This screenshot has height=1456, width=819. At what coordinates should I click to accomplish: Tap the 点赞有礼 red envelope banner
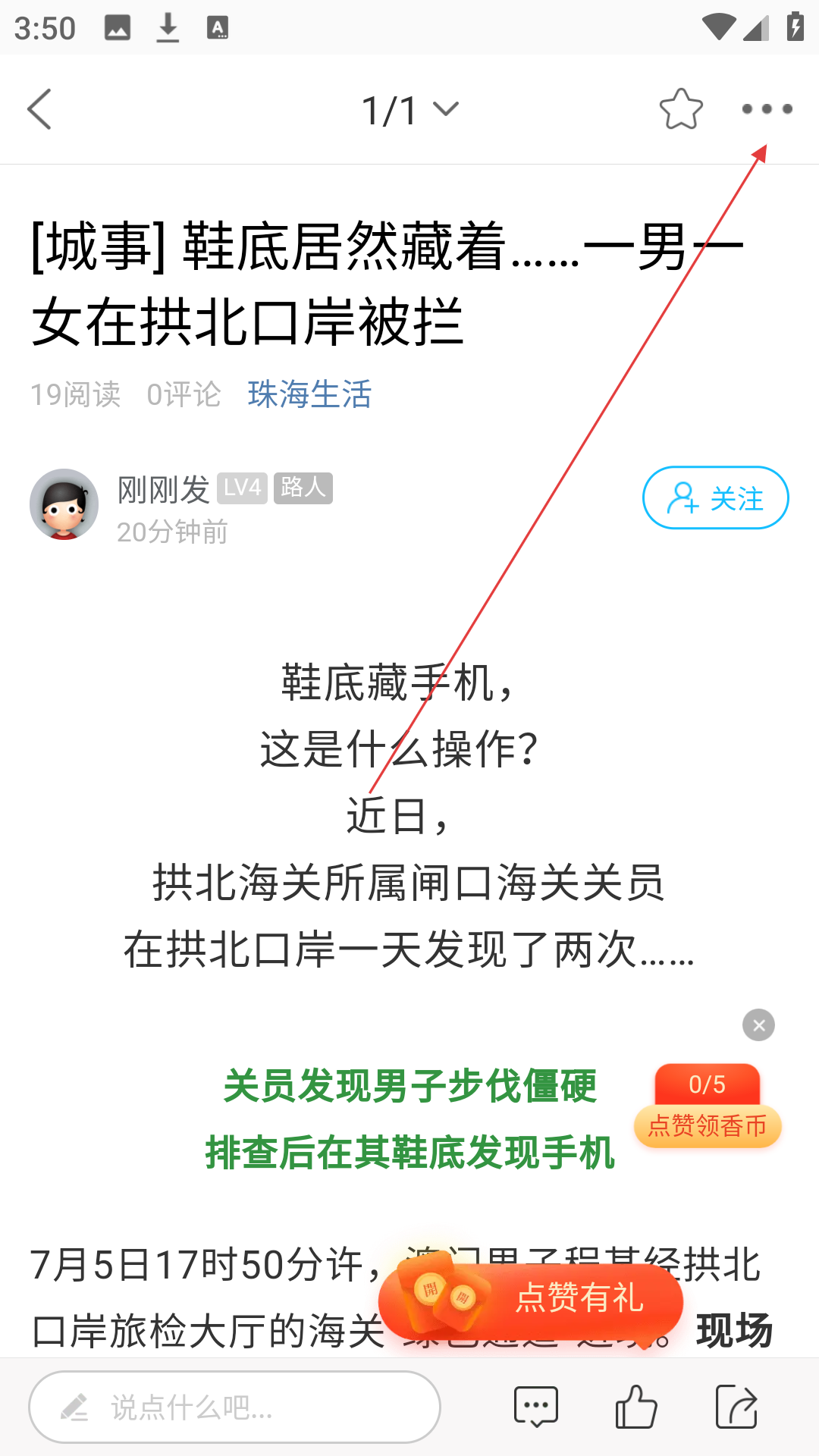pos(531,1298)
